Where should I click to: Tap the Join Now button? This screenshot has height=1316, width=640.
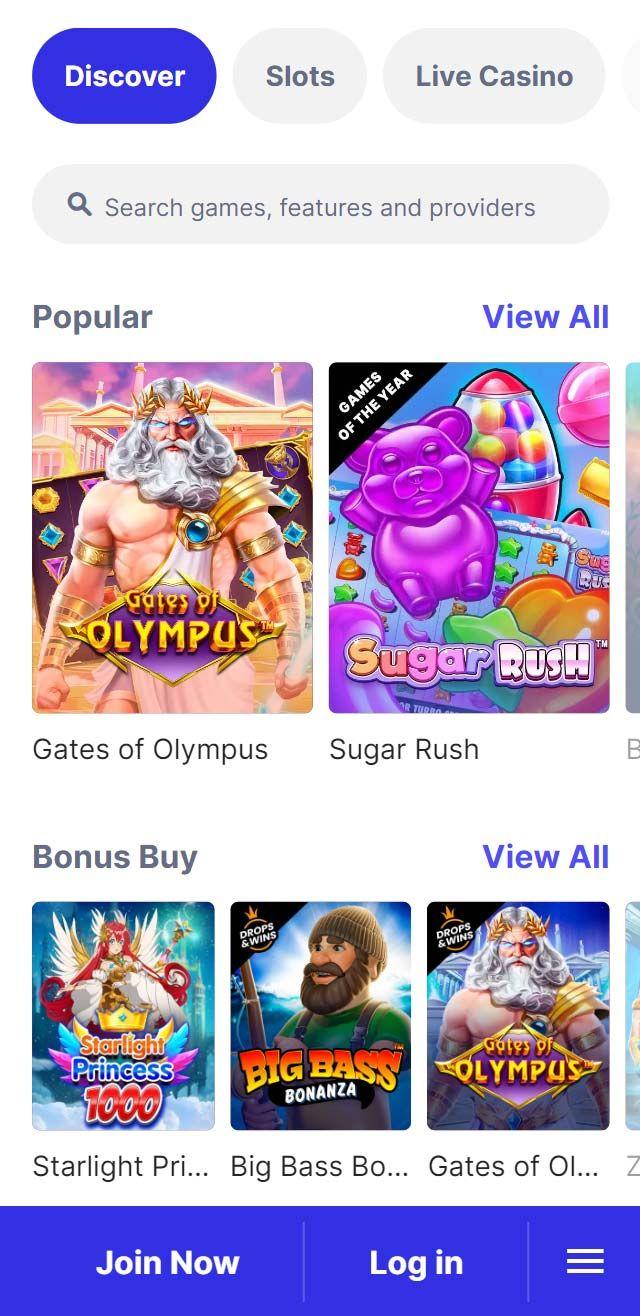[x=167, y=1262]
